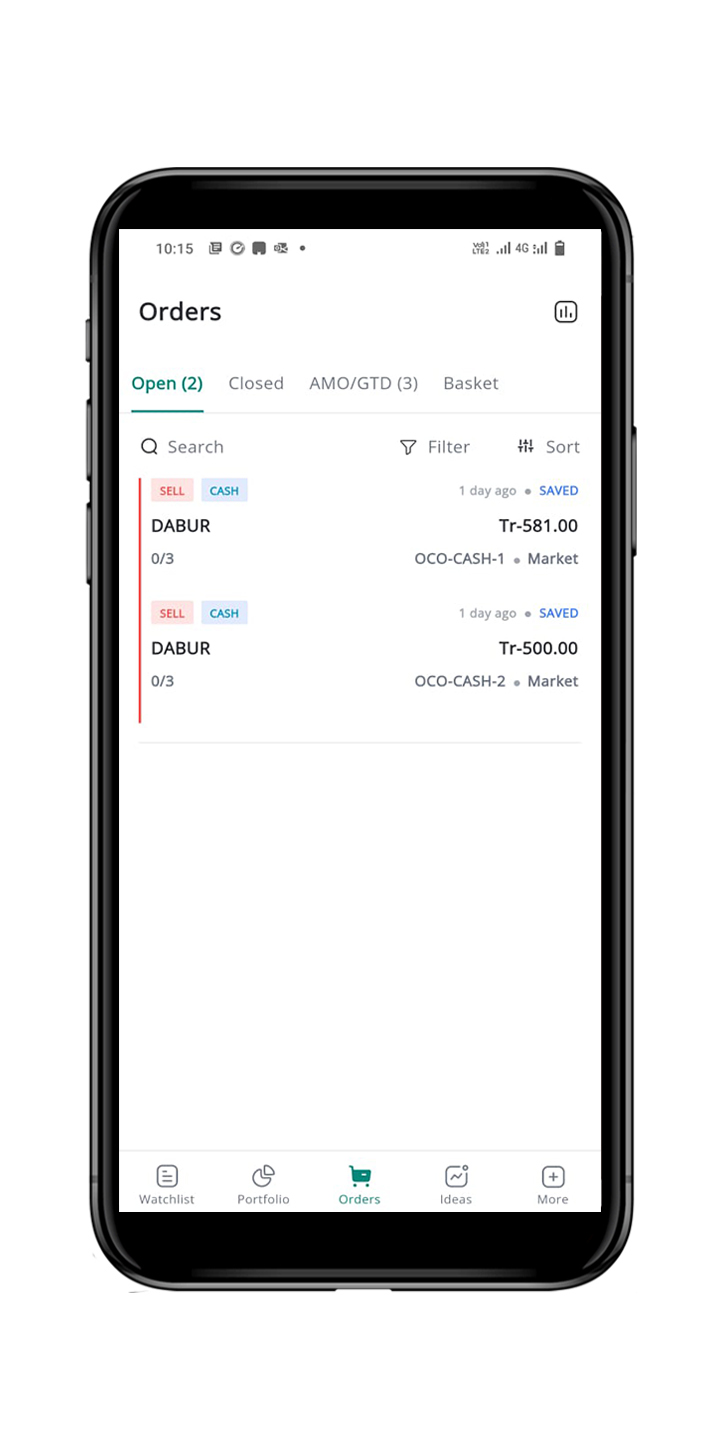This screenshot has height=1440, width=720.
Task: Tap the Search orders field
Action: click(x=195, y=447)
